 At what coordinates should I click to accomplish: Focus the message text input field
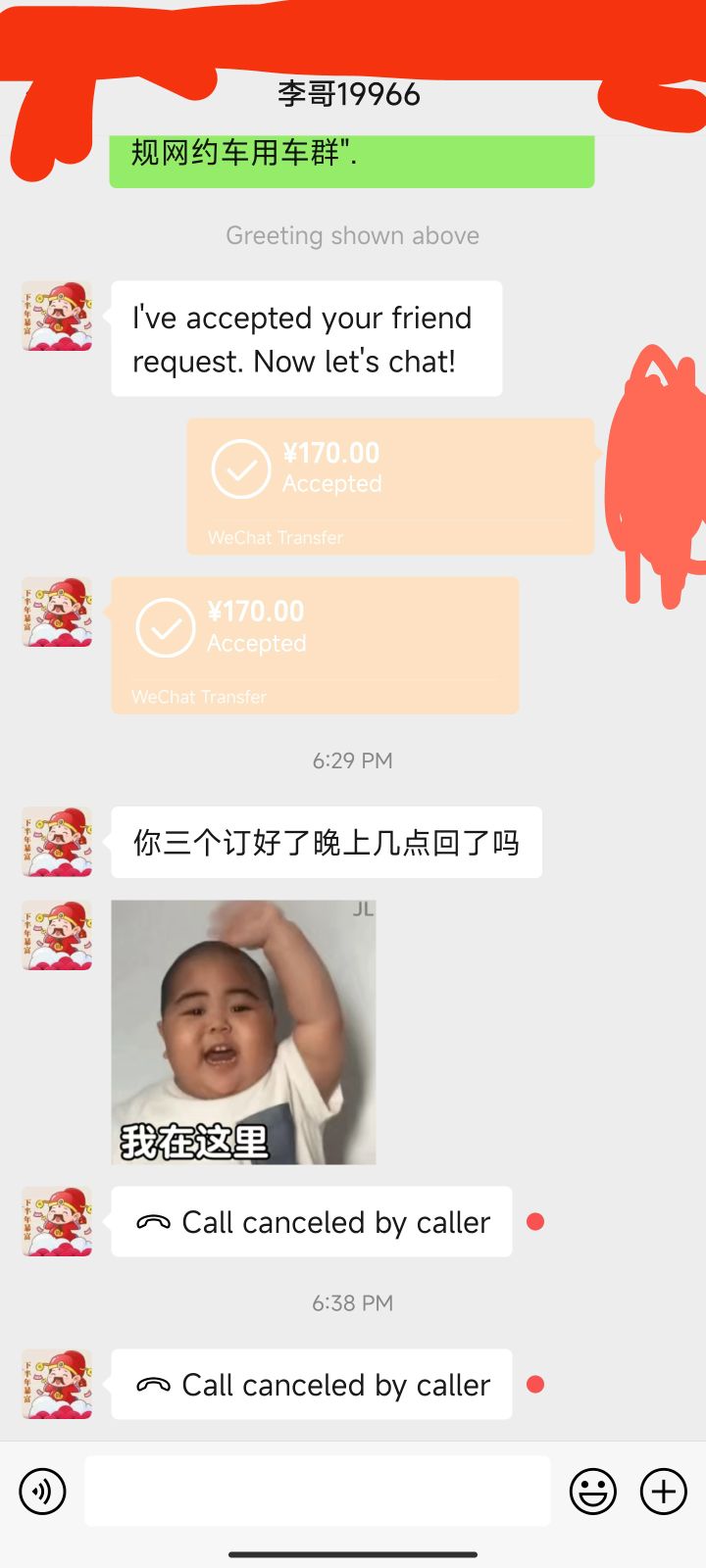click(x=318, y=1491)
